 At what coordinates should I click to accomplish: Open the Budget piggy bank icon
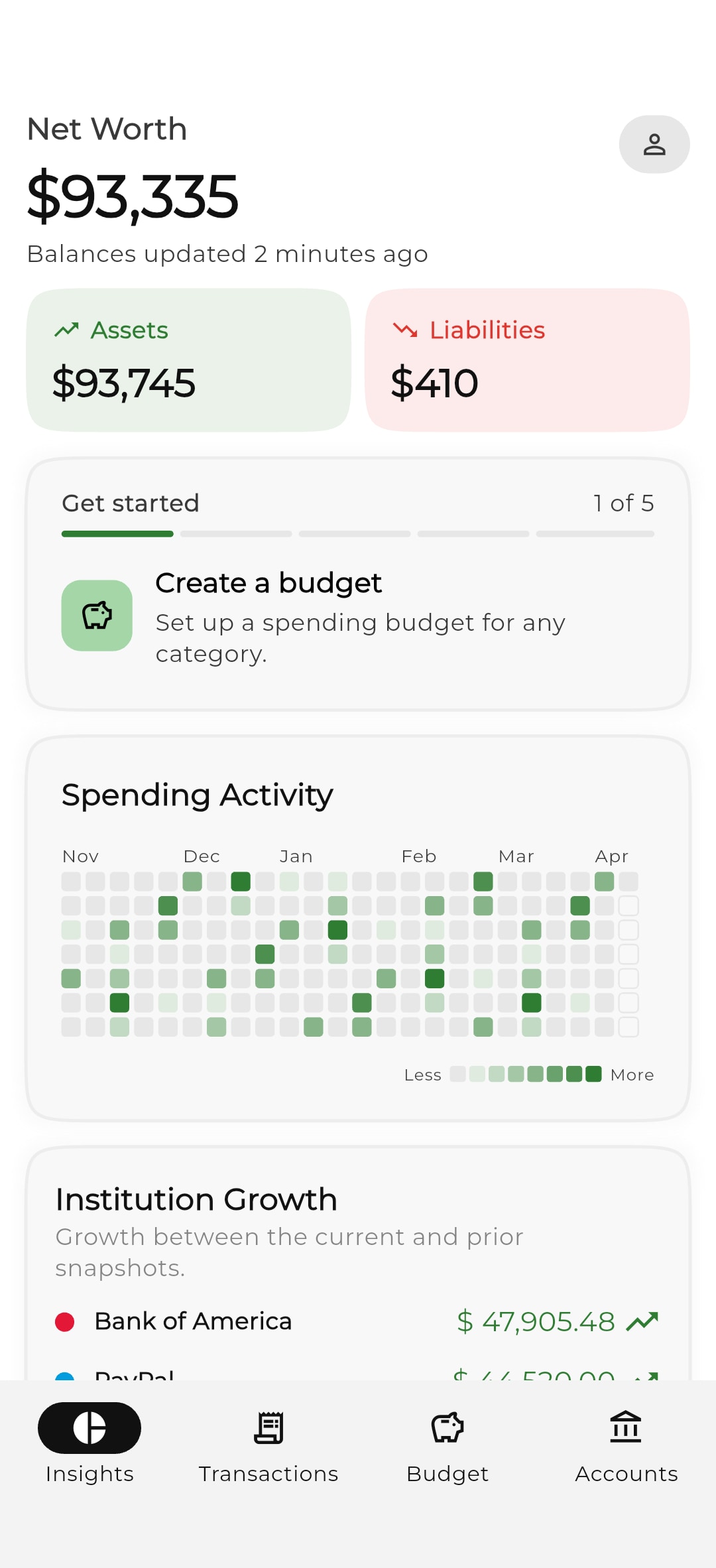[447, 1427]
